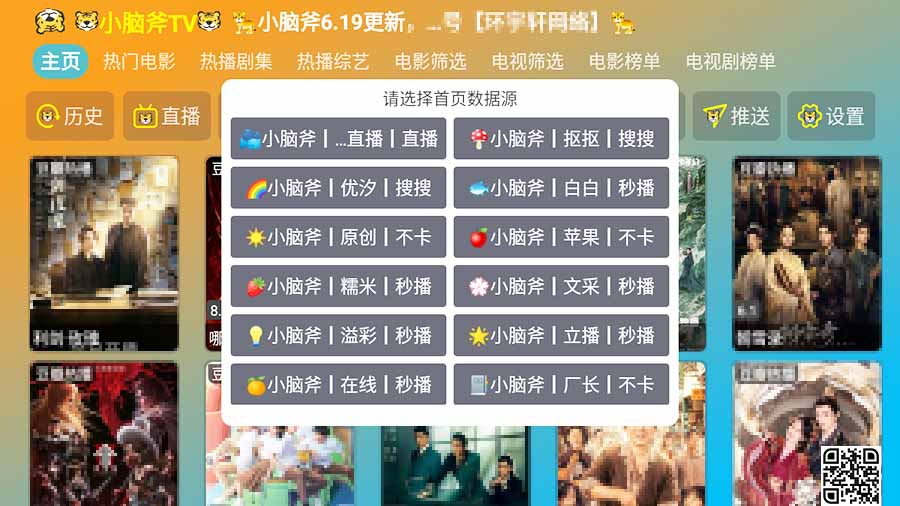Pick the 小脑斧 | 白白 | 秒播 source
The image size is (900, 506).
click(x=561, y=188)
